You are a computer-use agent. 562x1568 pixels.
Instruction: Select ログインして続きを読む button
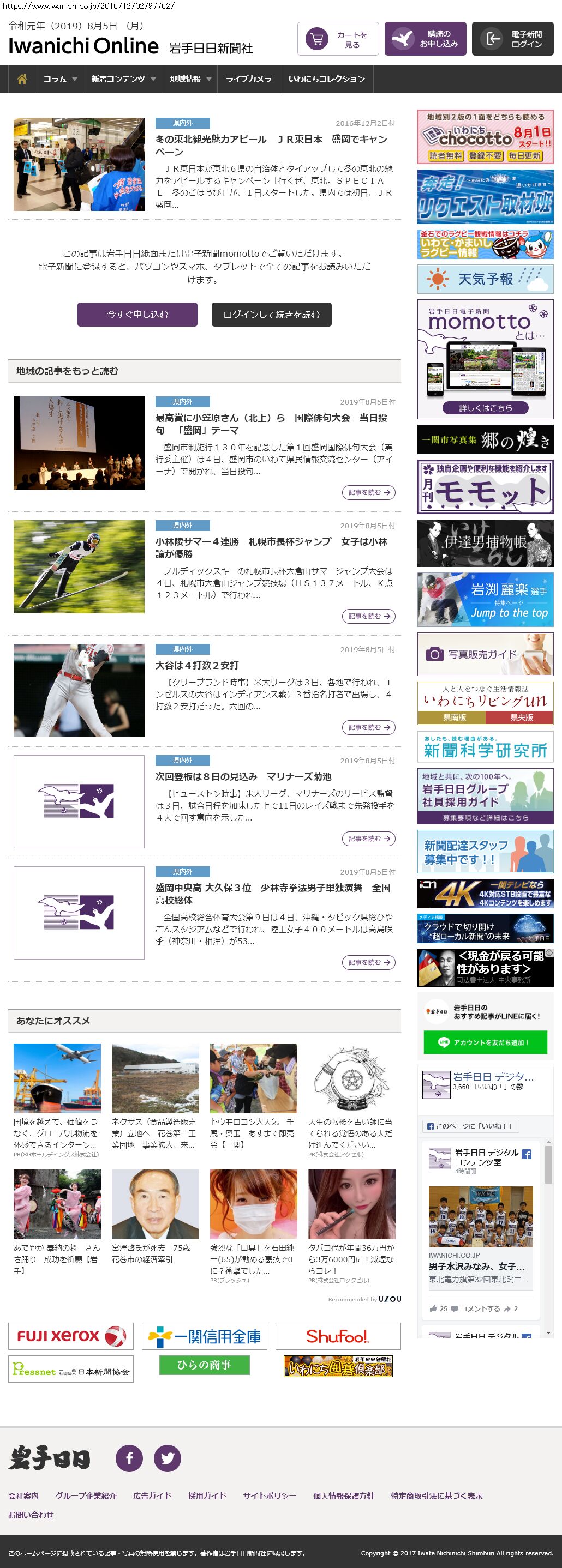point(271,315)
